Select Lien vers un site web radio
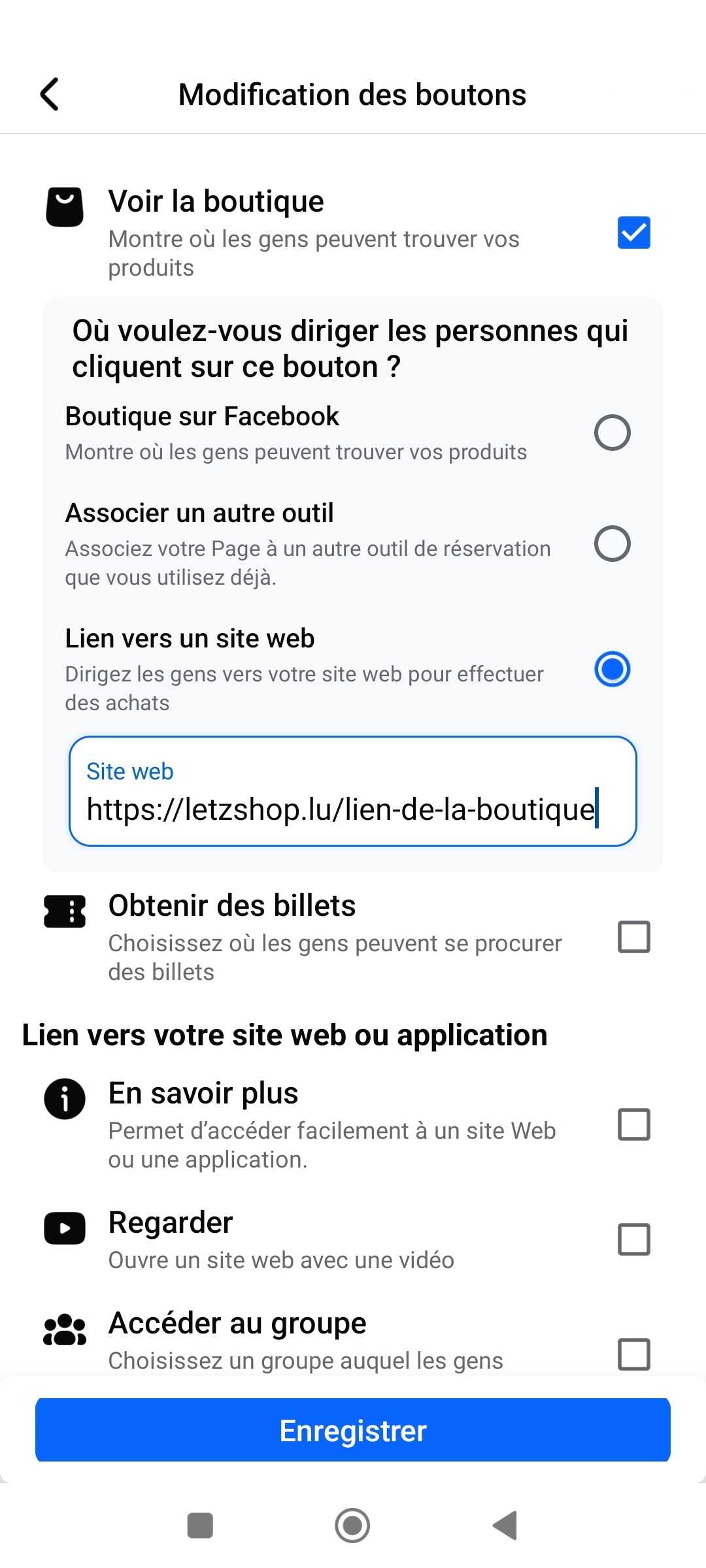The width and height of the screenshot is (706, 1568). (612, 669)
